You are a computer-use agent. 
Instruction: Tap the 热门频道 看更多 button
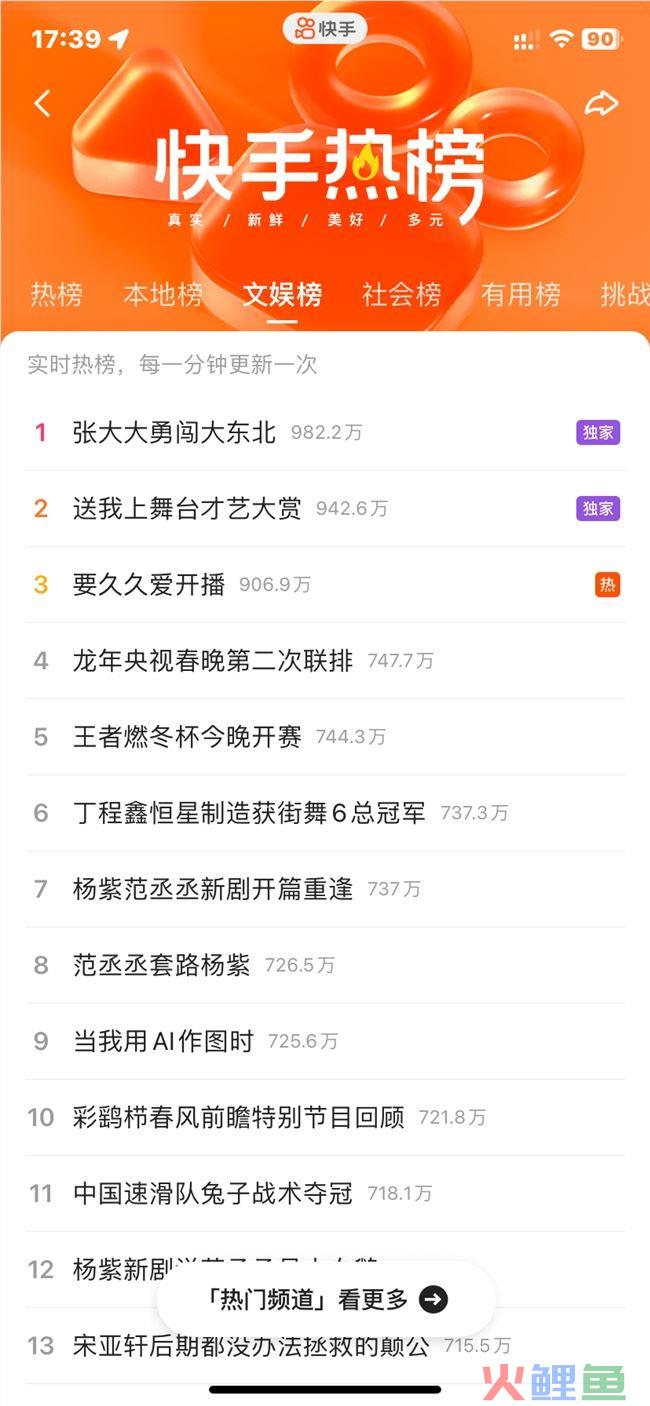coord(326,1299)
